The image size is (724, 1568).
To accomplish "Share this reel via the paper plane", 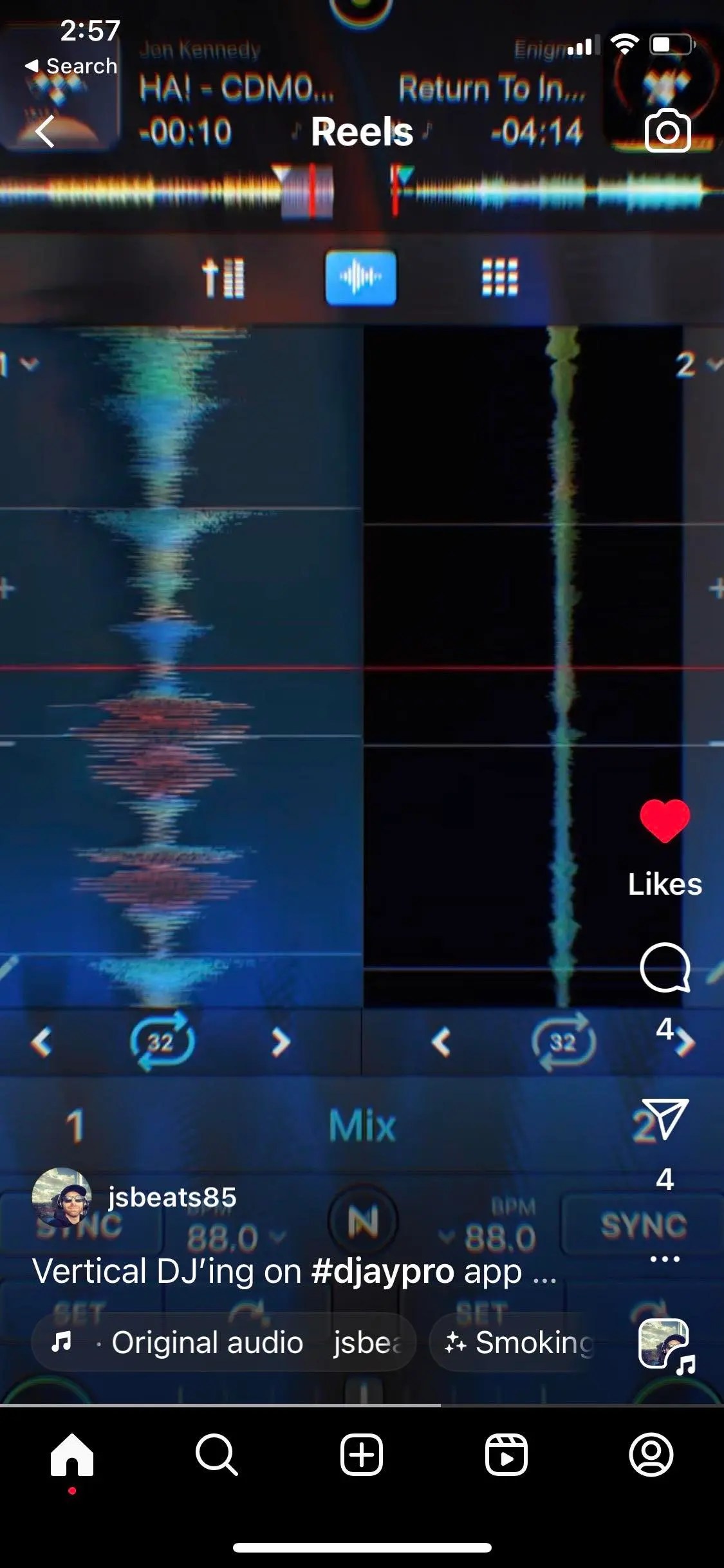I will tap(664, 1120).
